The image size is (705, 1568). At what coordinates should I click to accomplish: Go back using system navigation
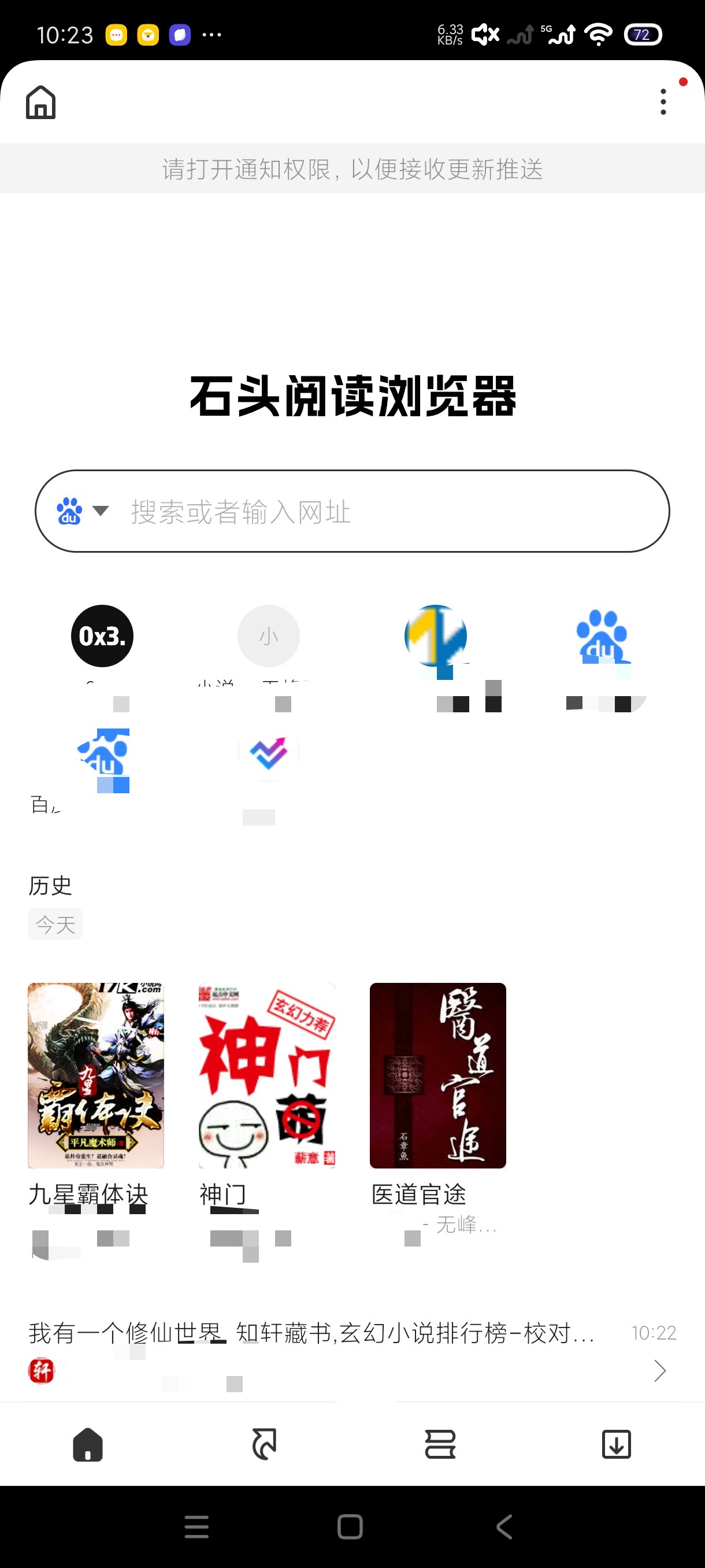pyautogui.click(x=504, y=1526)
